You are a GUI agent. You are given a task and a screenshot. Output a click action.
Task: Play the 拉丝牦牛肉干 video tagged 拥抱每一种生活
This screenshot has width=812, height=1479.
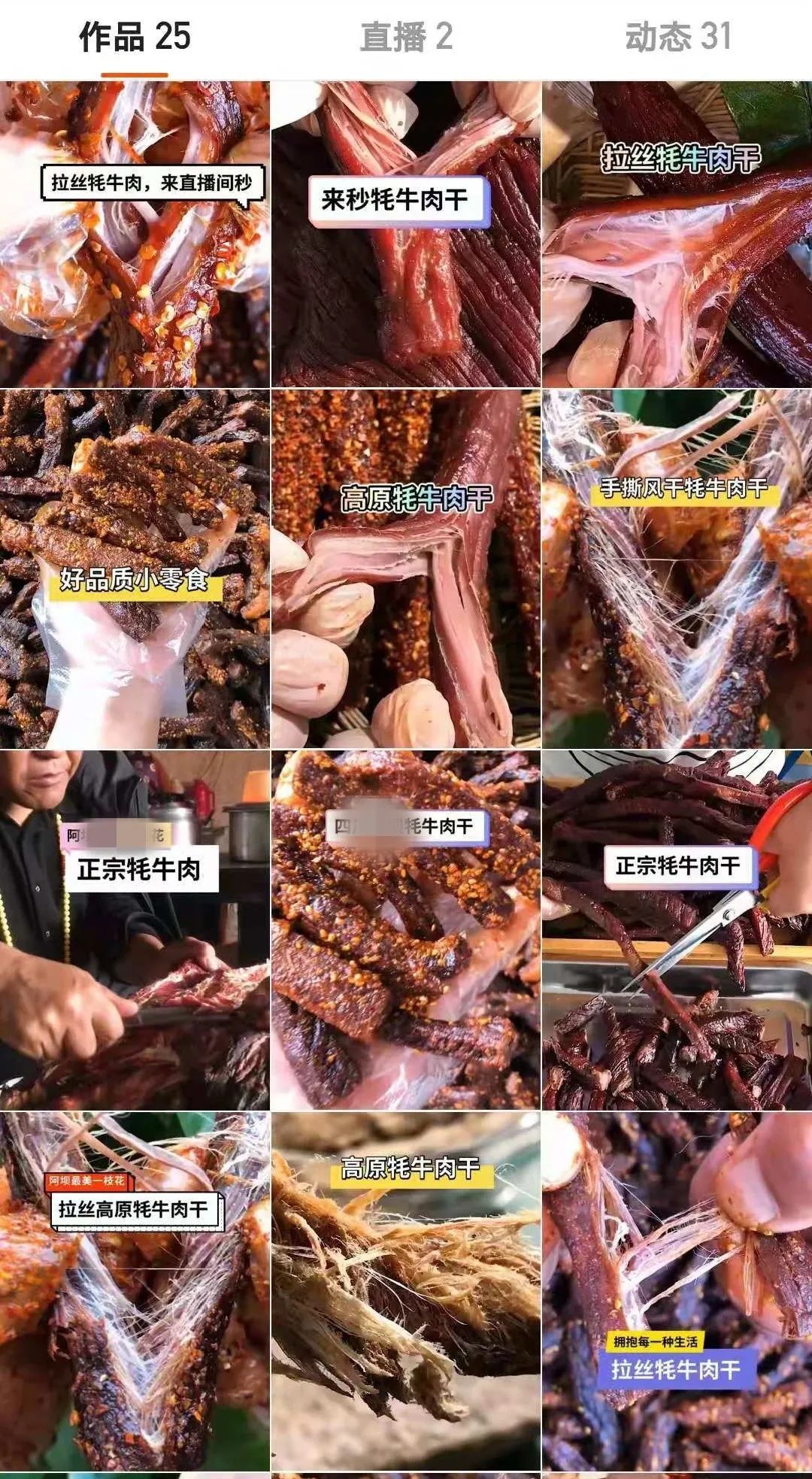click(x=677, y=1290)
